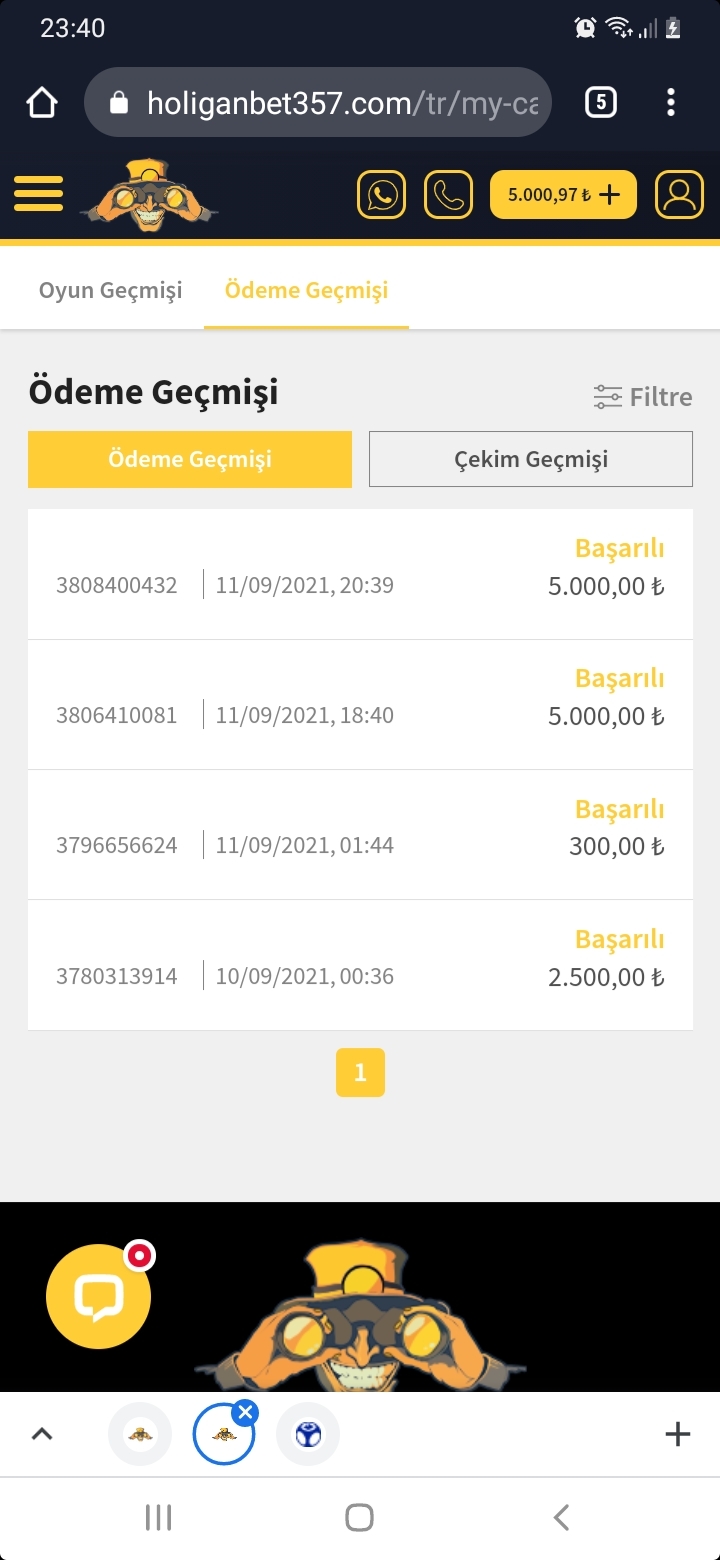The height and width of the screenshot is (1560, 720).
Task: Tap the browser home icon
Action: [x=42, y=102]
